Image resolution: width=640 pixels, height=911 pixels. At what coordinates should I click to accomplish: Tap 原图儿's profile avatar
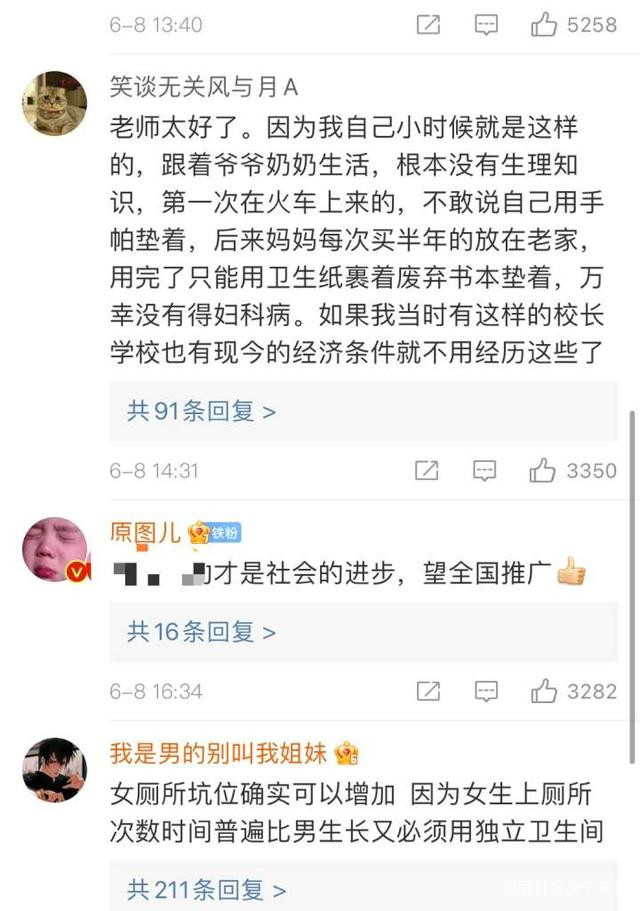(56, 550)
